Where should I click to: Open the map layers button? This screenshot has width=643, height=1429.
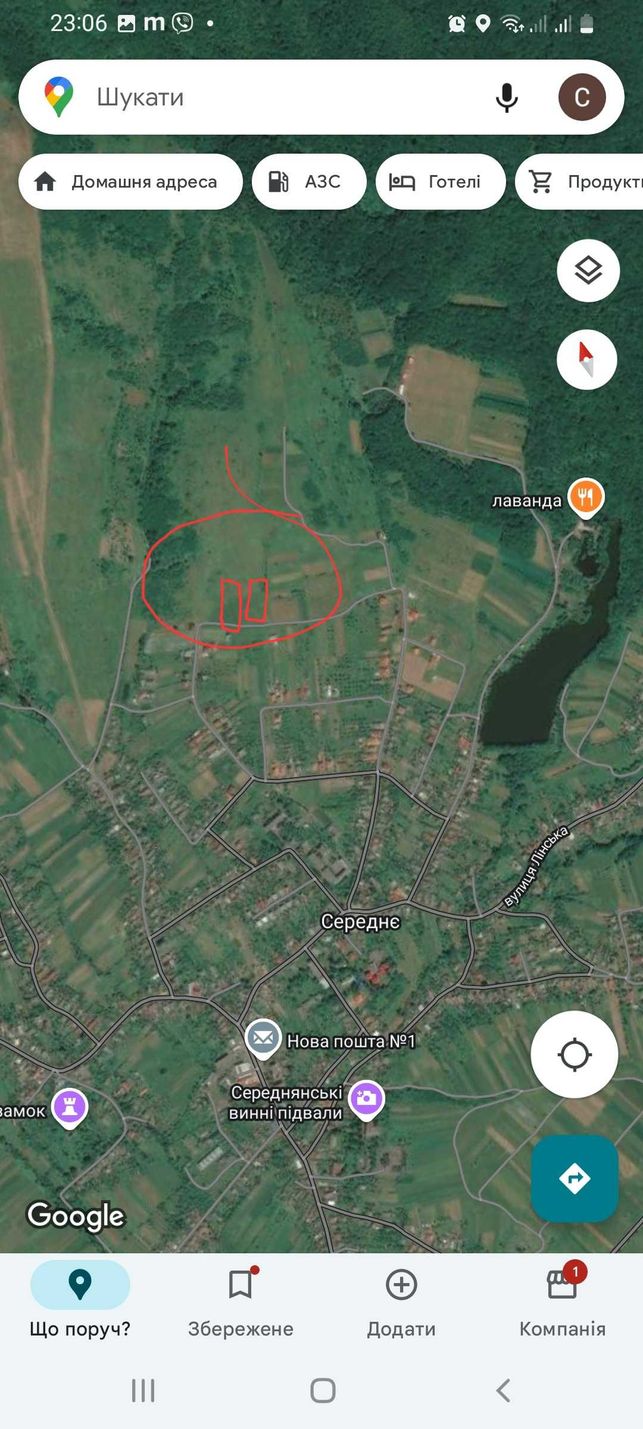tap(588, 270)
